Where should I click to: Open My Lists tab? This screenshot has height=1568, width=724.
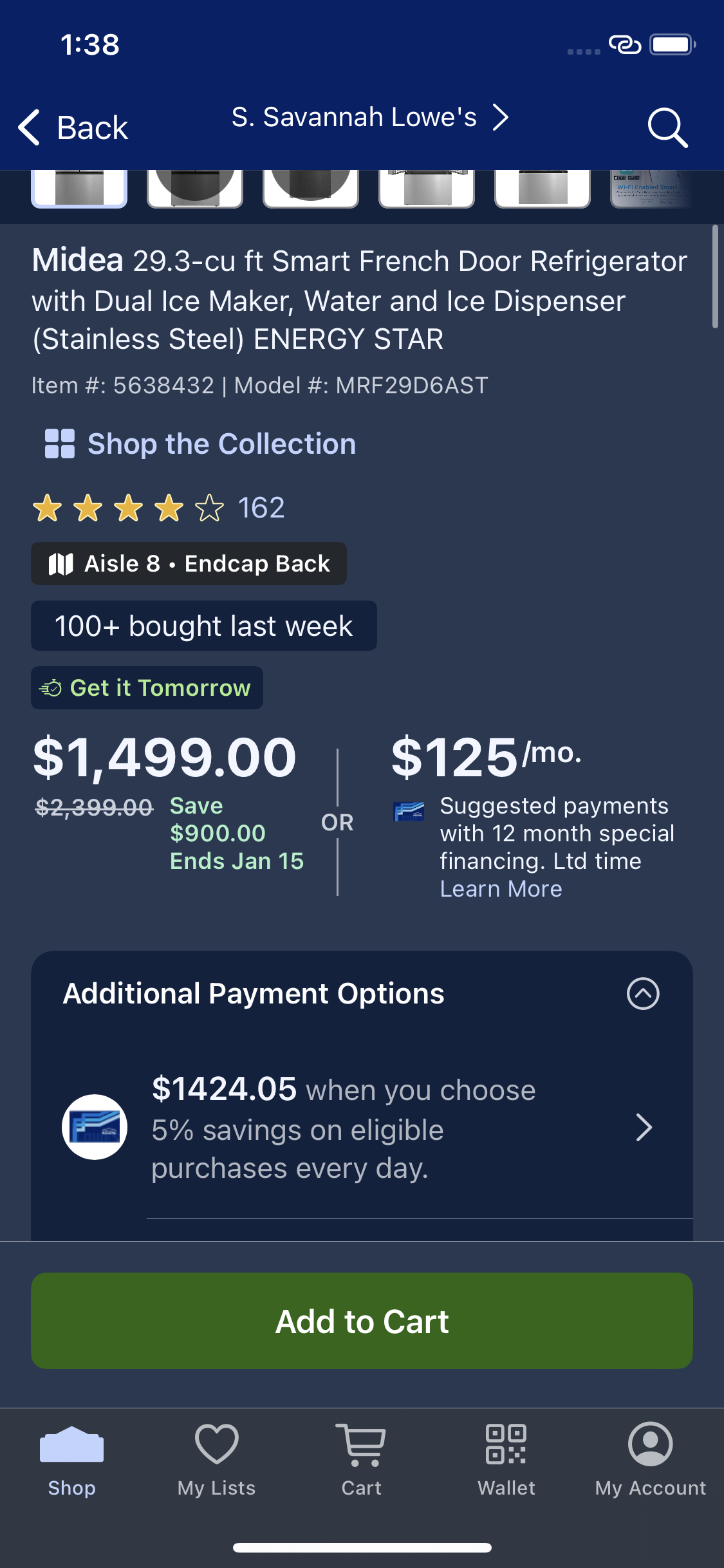click(x=217, y=1462)
